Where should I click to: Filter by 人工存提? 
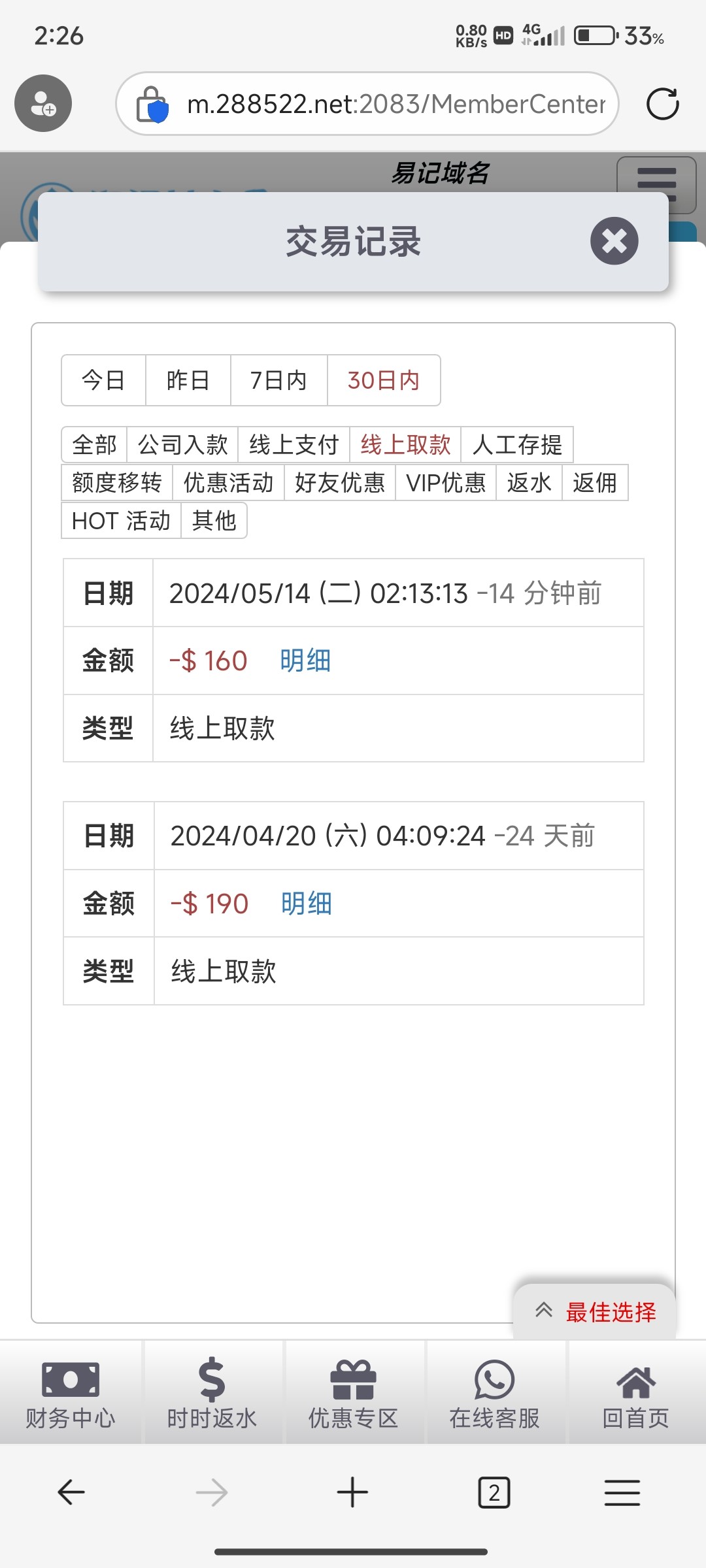pos(516,445)
